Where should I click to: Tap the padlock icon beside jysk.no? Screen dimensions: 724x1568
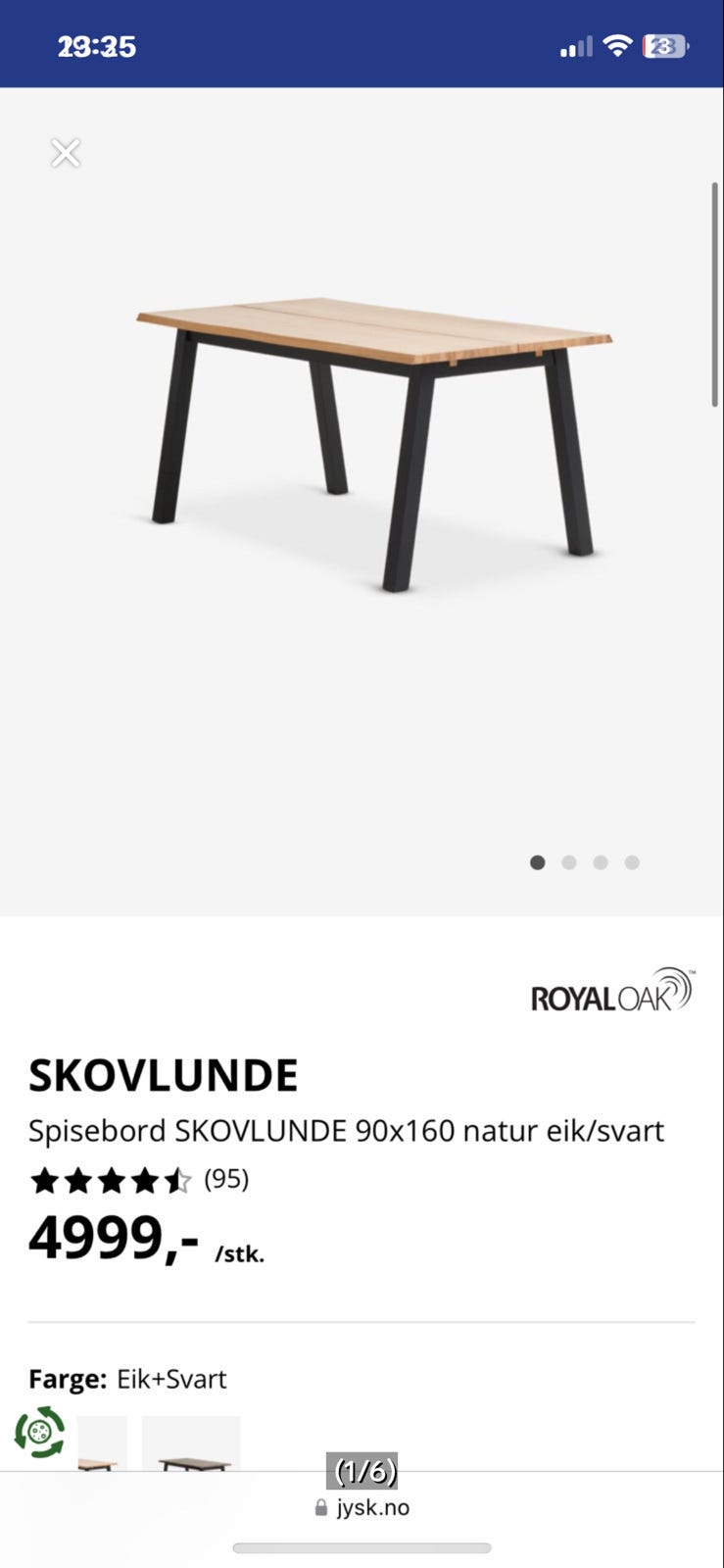[x=320, y=1508]
